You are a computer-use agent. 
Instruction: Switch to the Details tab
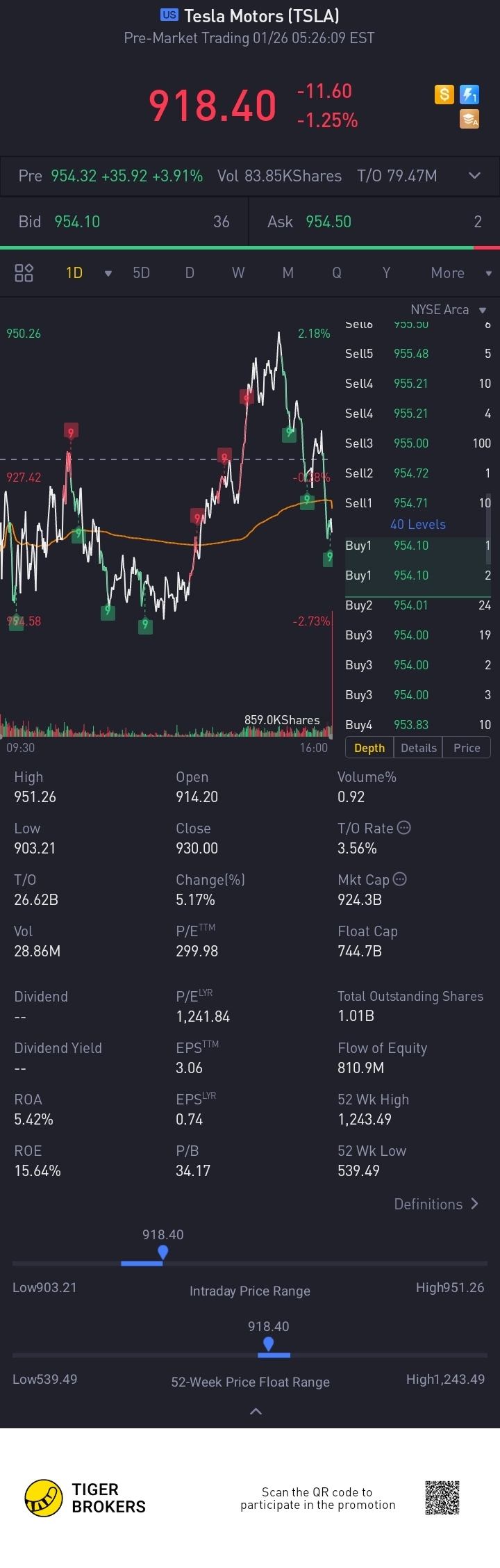tap(419, 748)
